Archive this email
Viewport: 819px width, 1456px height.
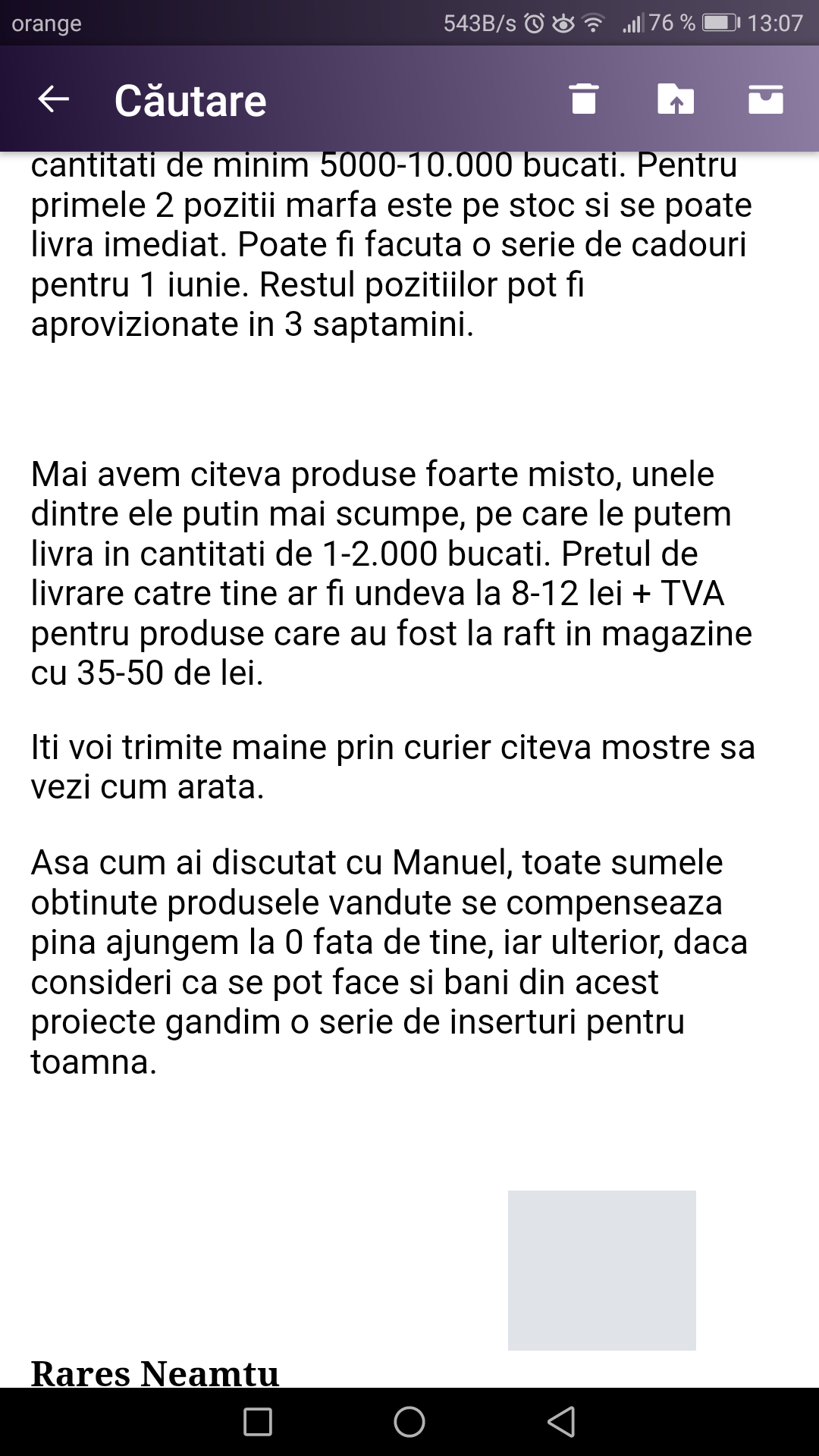(766, 99)
